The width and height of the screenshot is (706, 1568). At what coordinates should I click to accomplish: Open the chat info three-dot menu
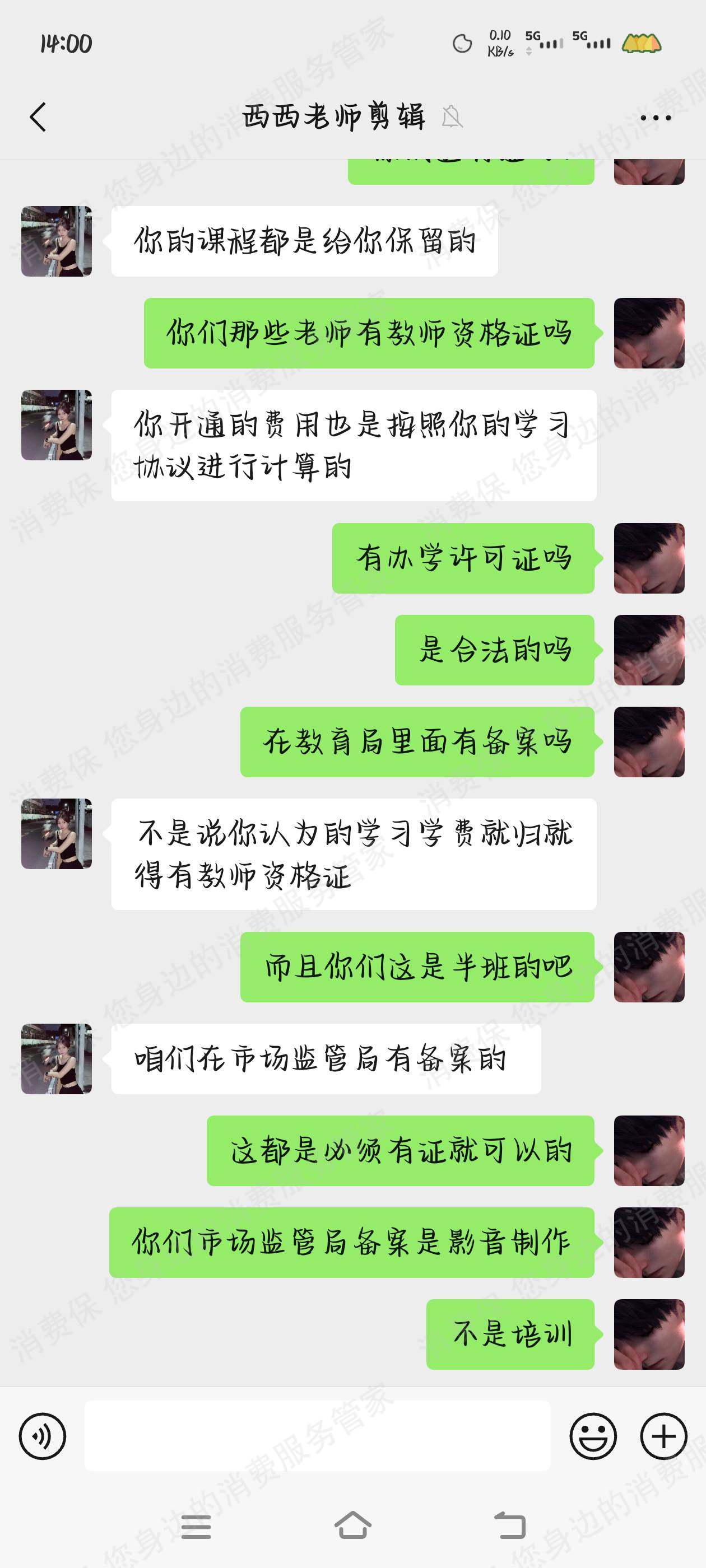point(656,118)
